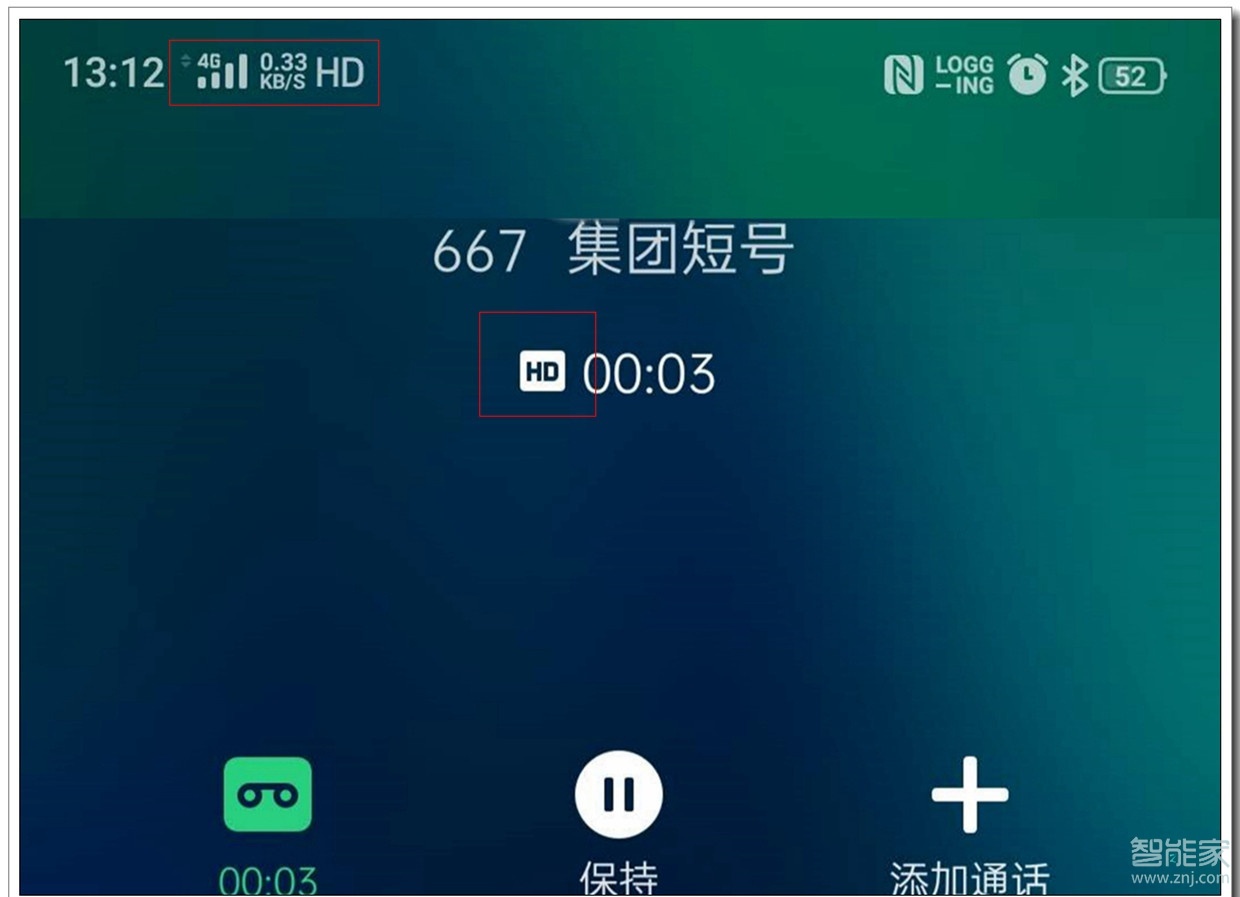Stop the active call recording
Image resolution: width=1240 pixels, height=897 pixels.
coord(267,795)
